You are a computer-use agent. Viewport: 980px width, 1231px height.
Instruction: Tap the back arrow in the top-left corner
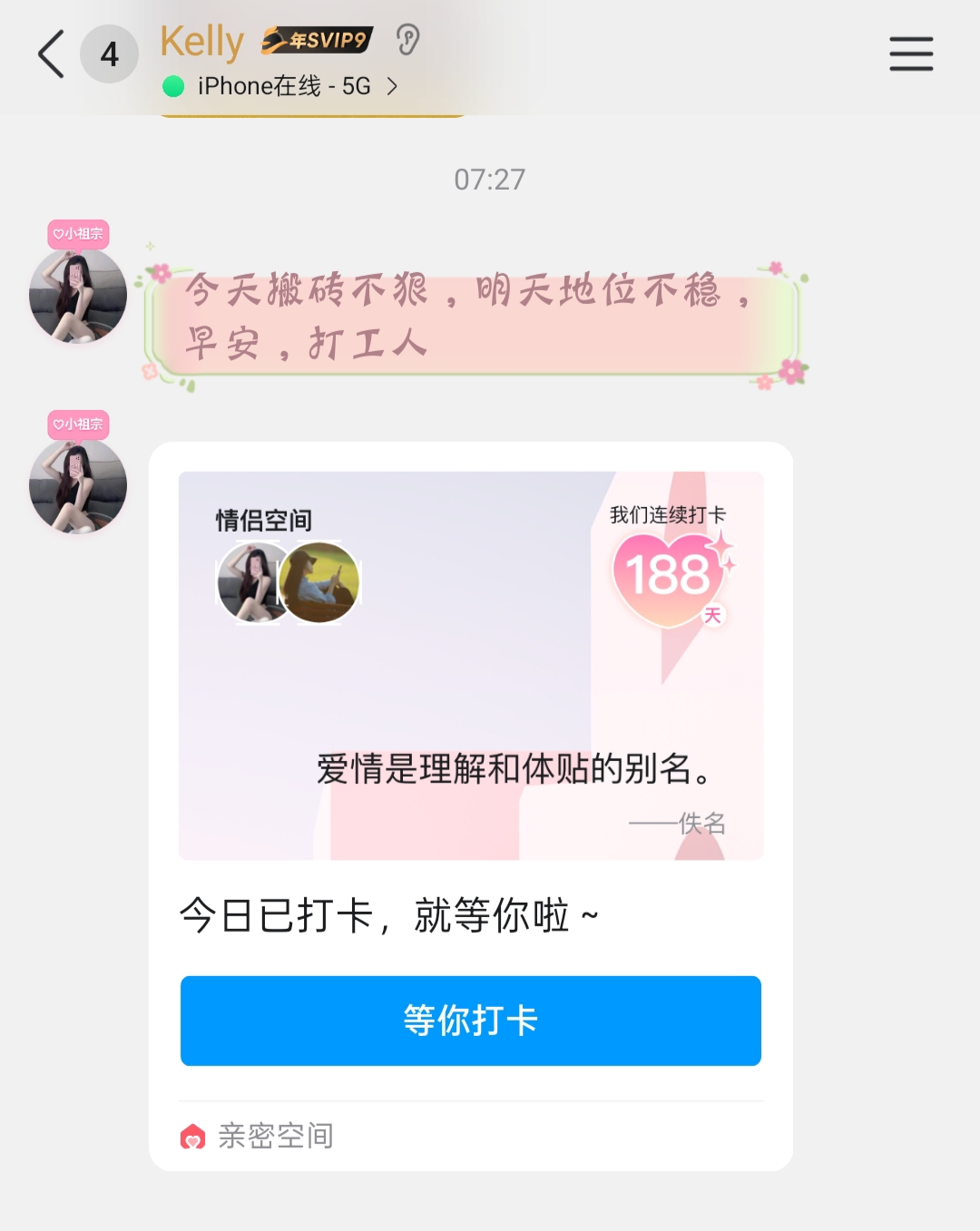48,54
